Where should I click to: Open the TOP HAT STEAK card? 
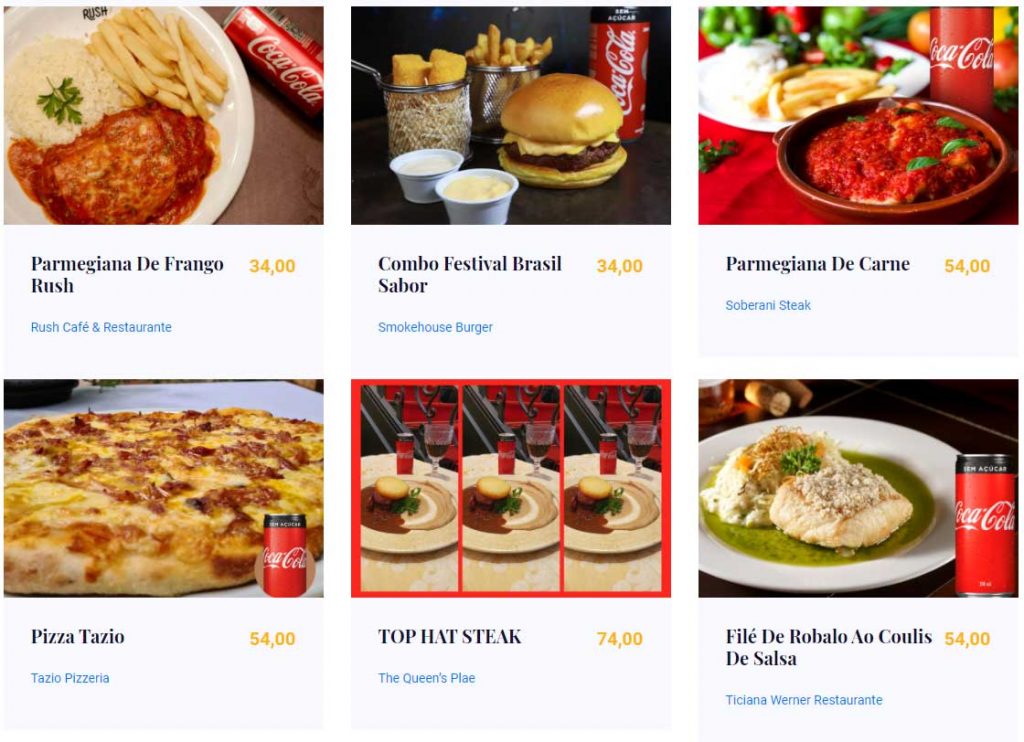[x=449, y=636]
